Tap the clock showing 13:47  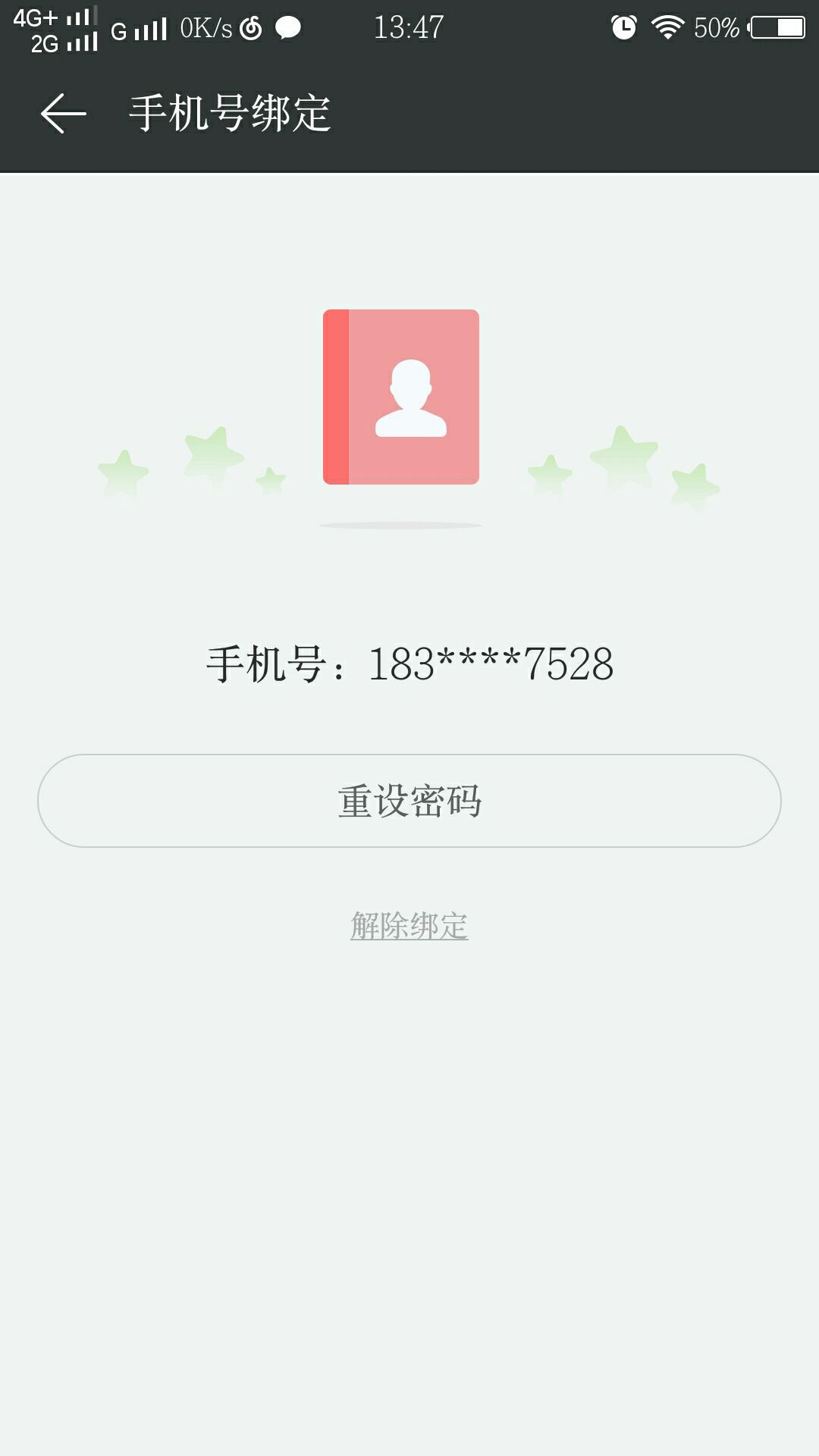(409, 27)
